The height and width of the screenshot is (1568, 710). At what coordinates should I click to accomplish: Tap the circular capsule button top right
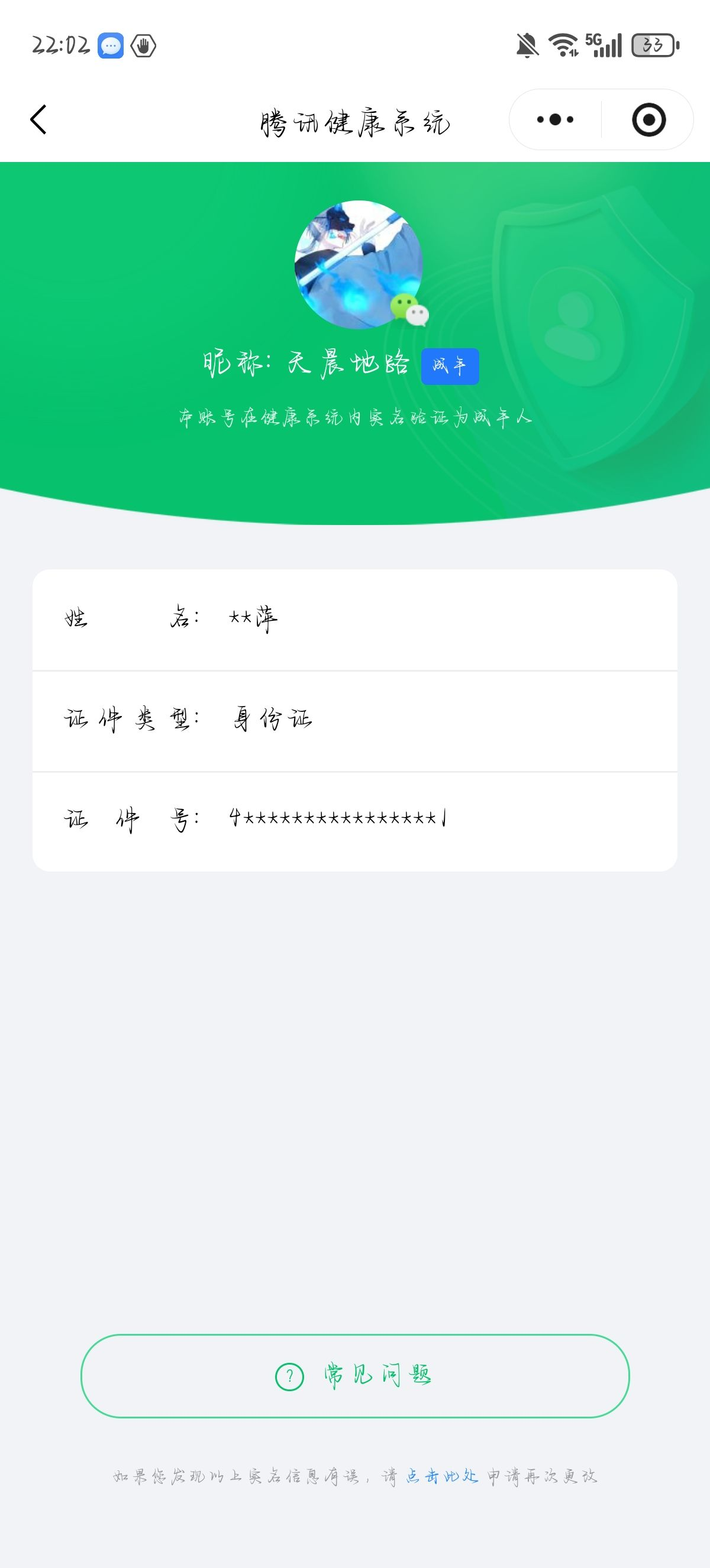click(x=648, y=120)
